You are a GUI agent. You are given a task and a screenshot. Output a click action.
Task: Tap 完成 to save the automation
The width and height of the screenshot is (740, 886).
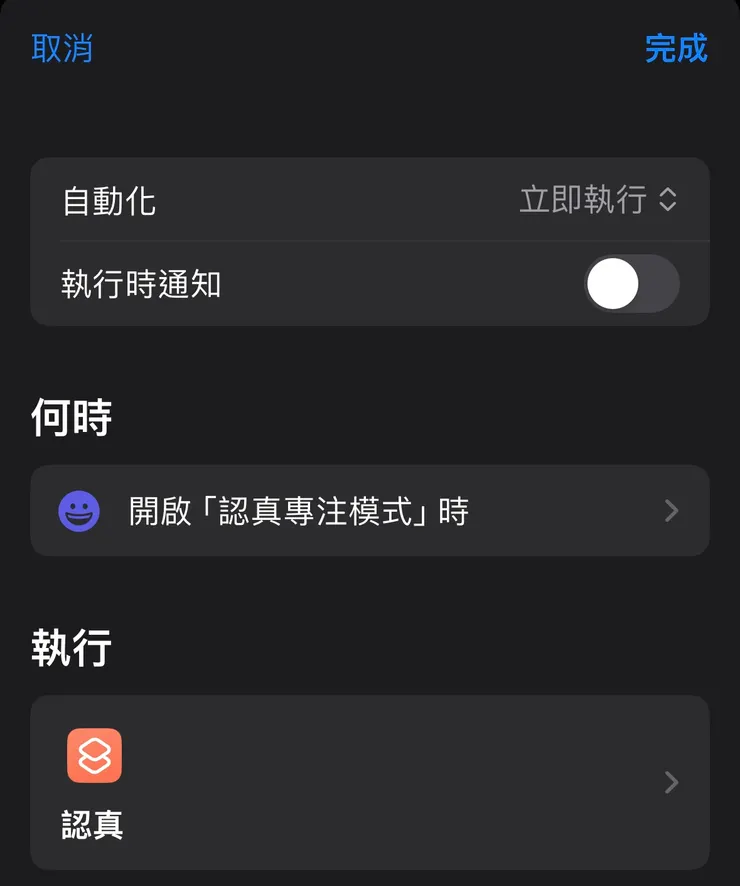pos(676,48)
